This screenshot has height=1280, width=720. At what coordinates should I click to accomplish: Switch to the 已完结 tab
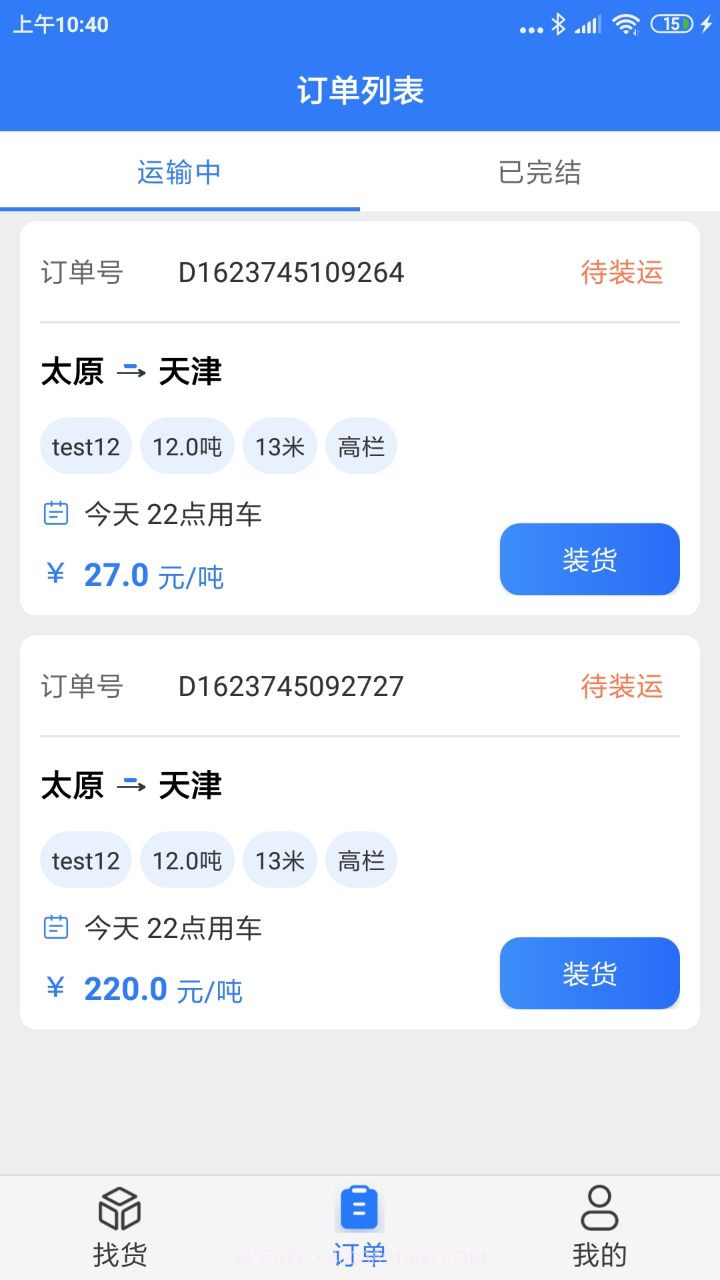[539, 171]
